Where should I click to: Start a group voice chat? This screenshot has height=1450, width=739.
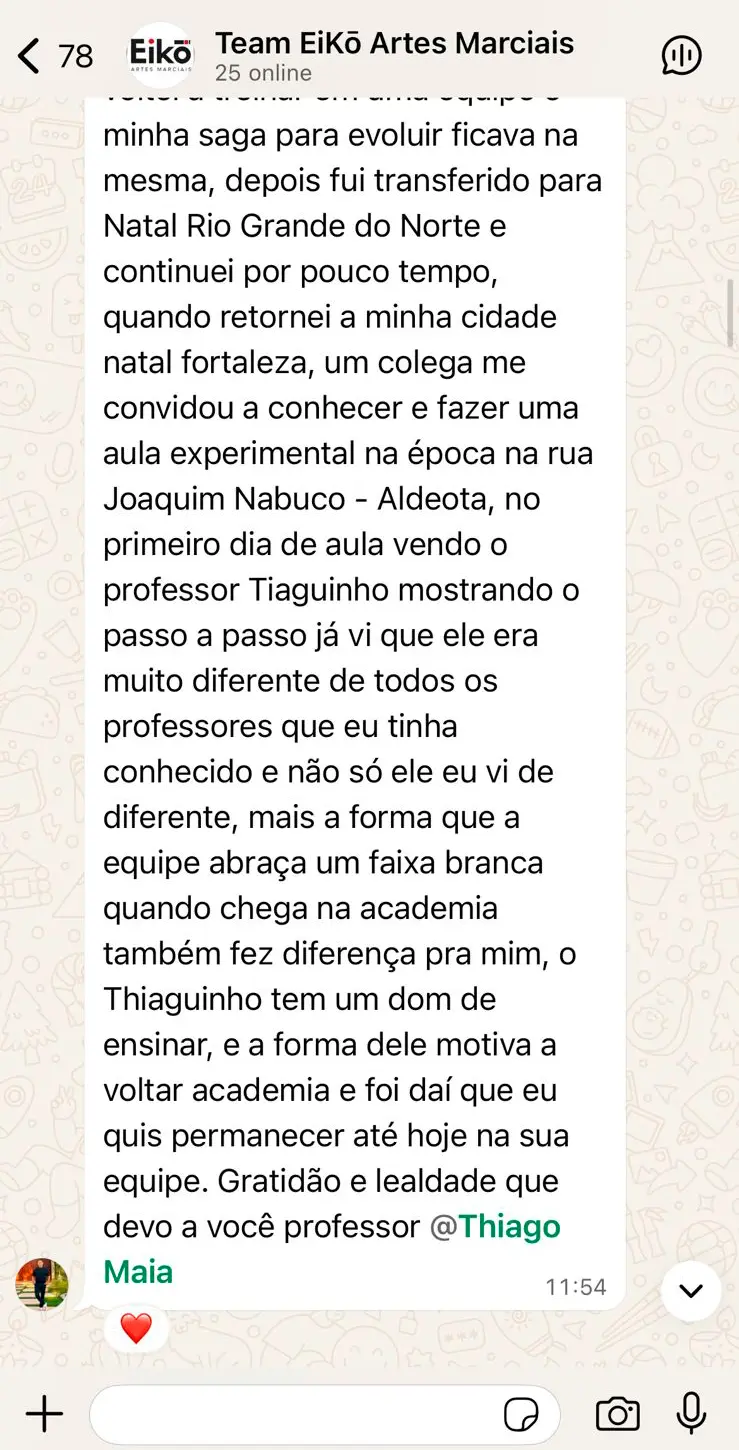tap(682, 56)
